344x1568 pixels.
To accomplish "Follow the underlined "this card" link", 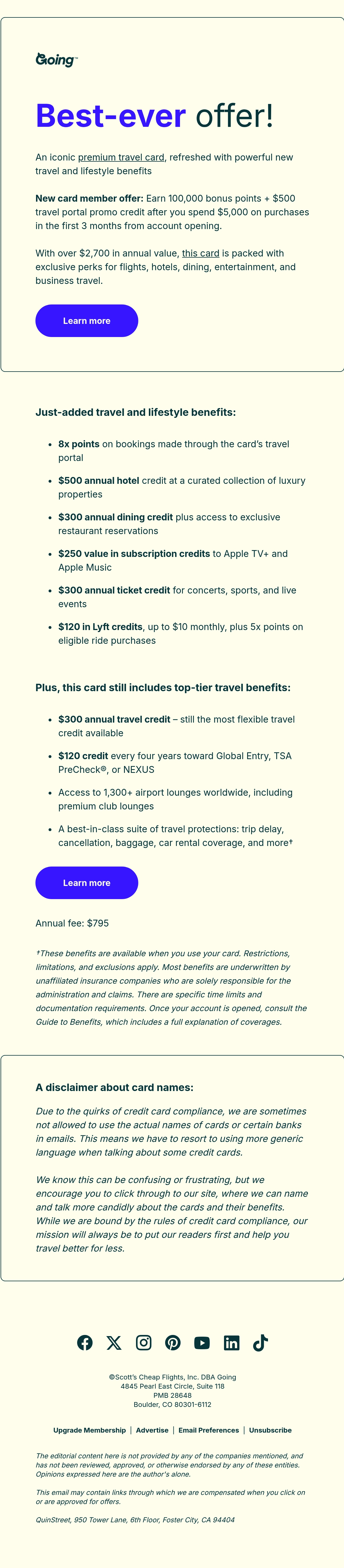I will point(200,253).
